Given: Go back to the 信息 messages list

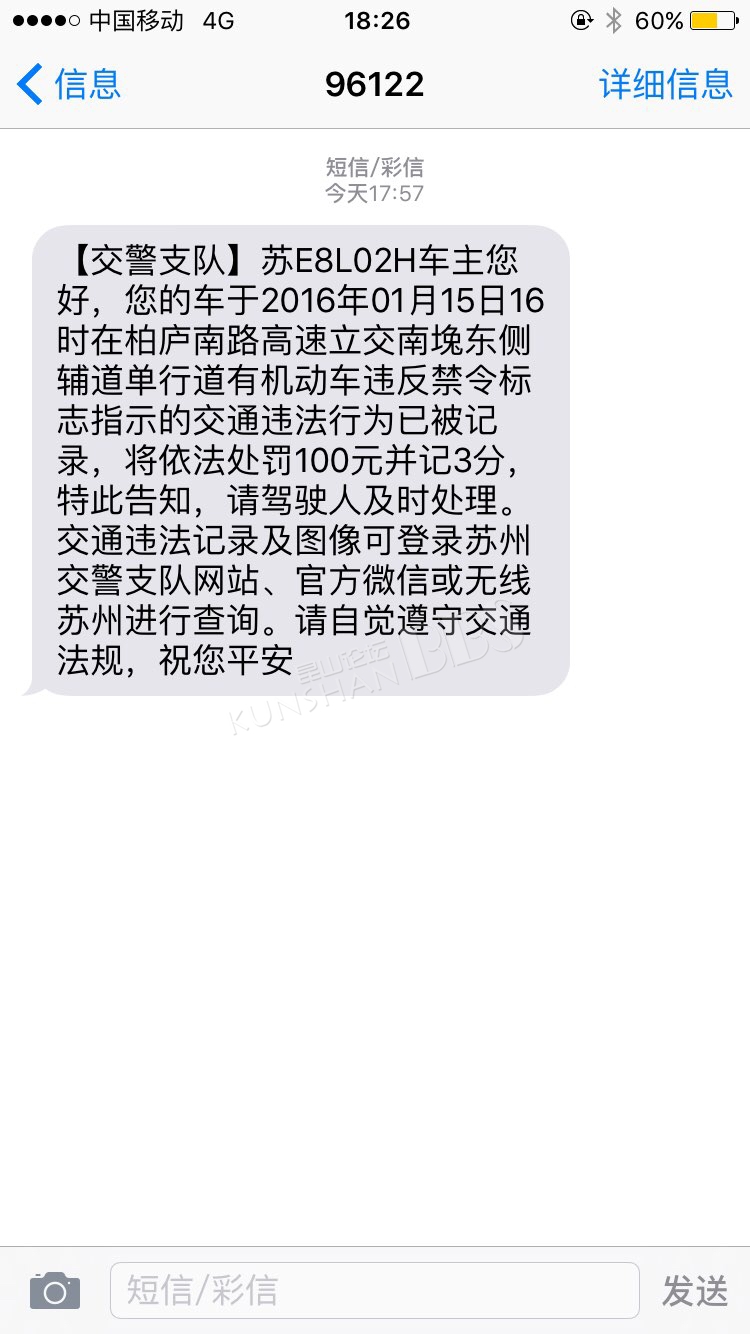Looking at the screenshot, I should (68, 84).
